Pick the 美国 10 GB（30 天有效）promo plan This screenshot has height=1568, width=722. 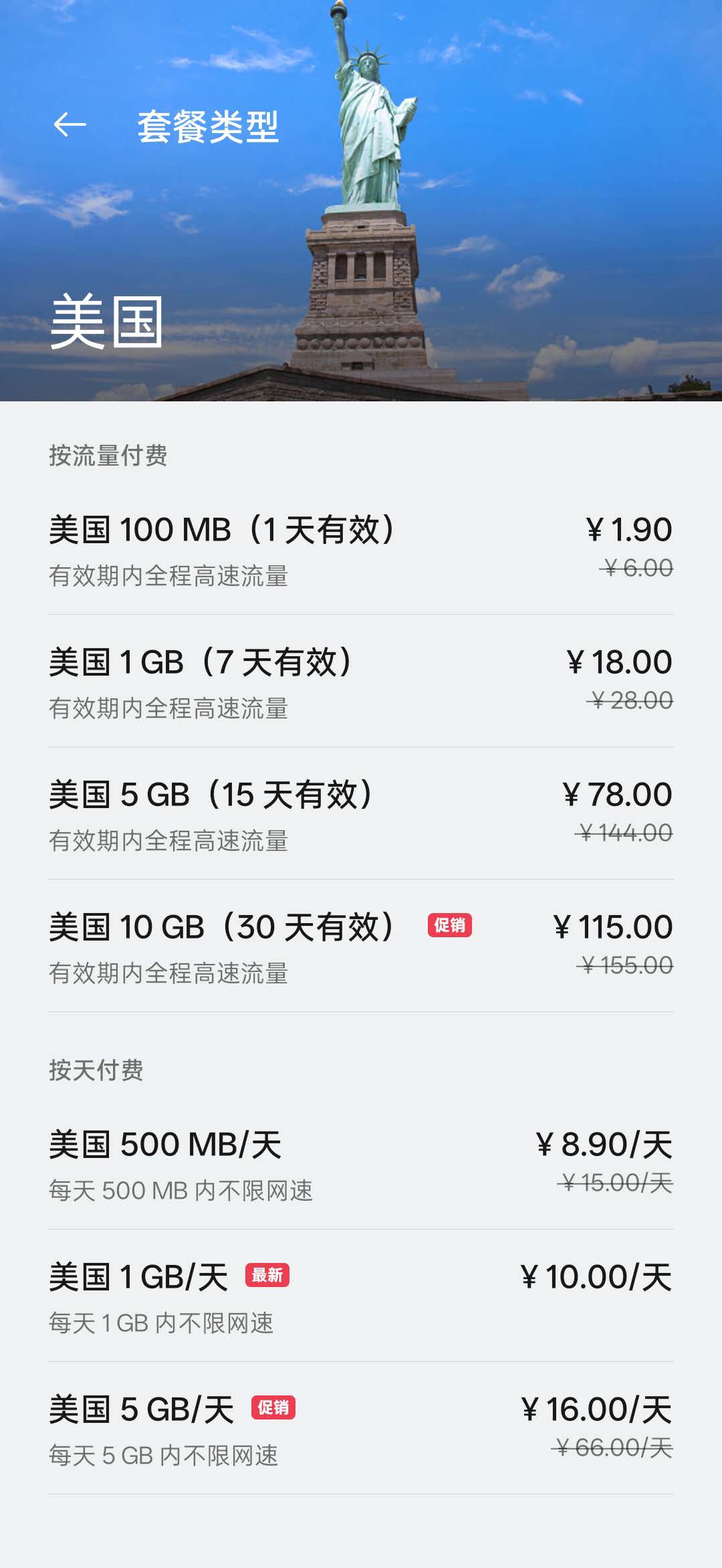coord(361,946)
